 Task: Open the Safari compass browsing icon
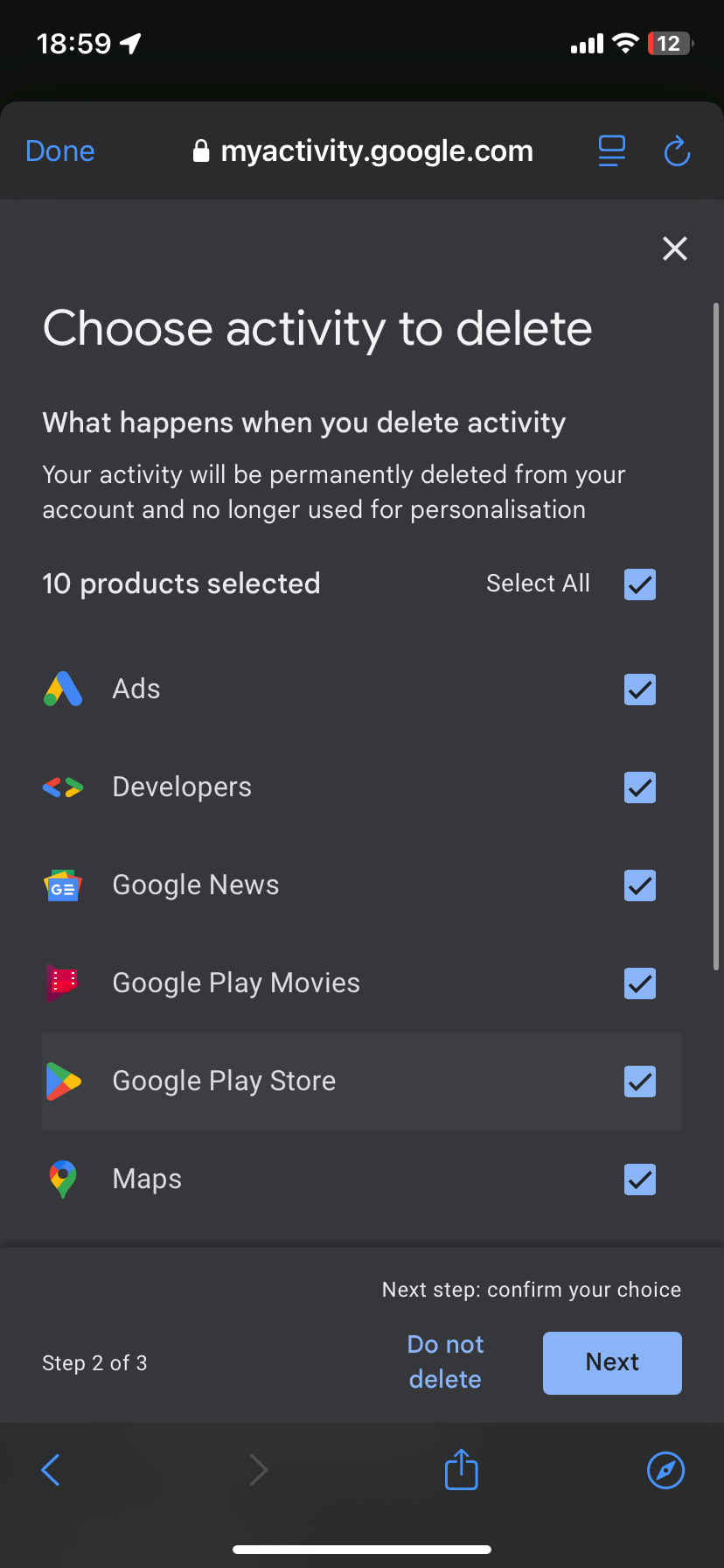click(665, 1470)
